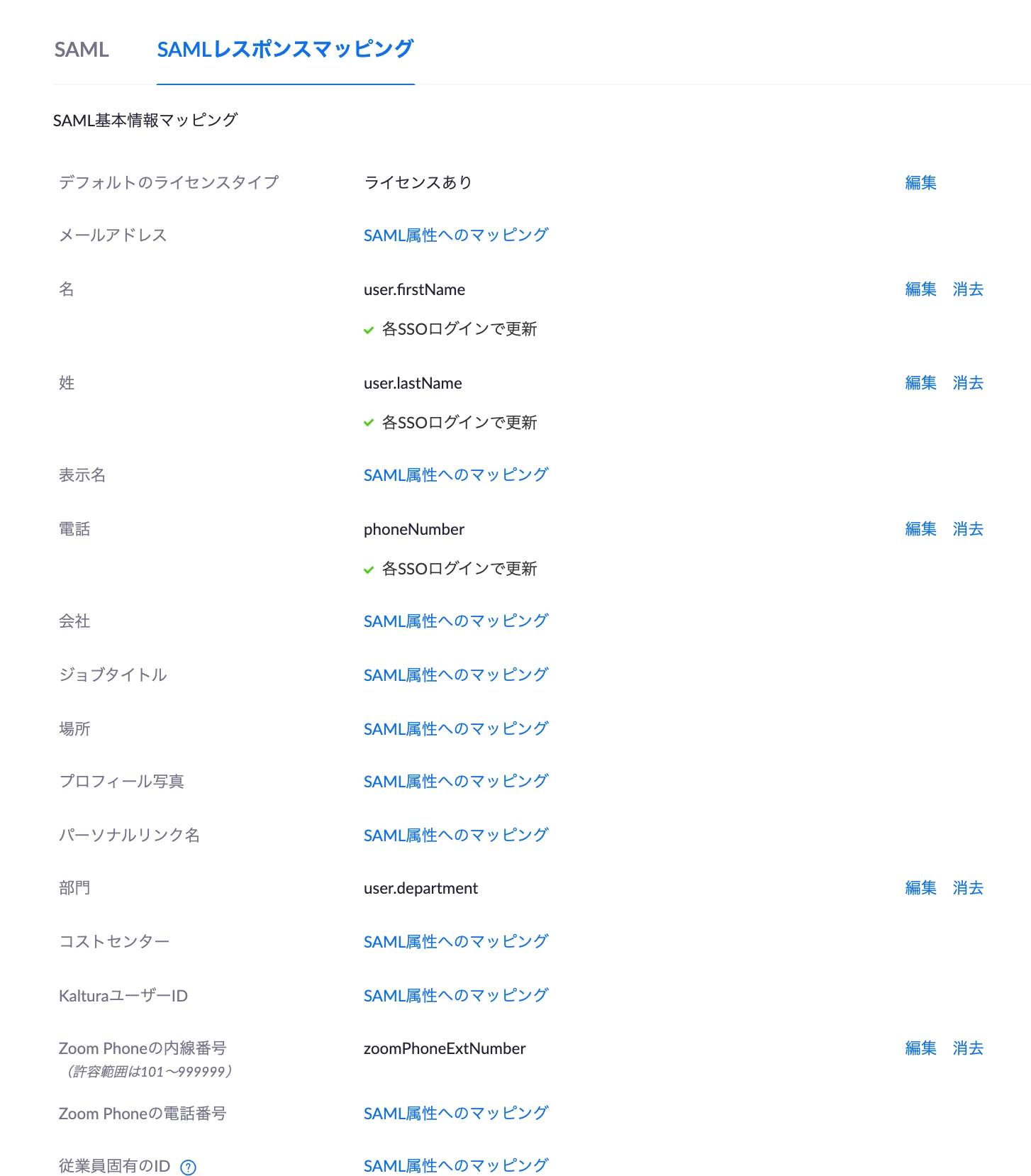Map 会社 to a SAML attribute
This screenshot has width=1031, height=1176.
(x=455, y=621)
